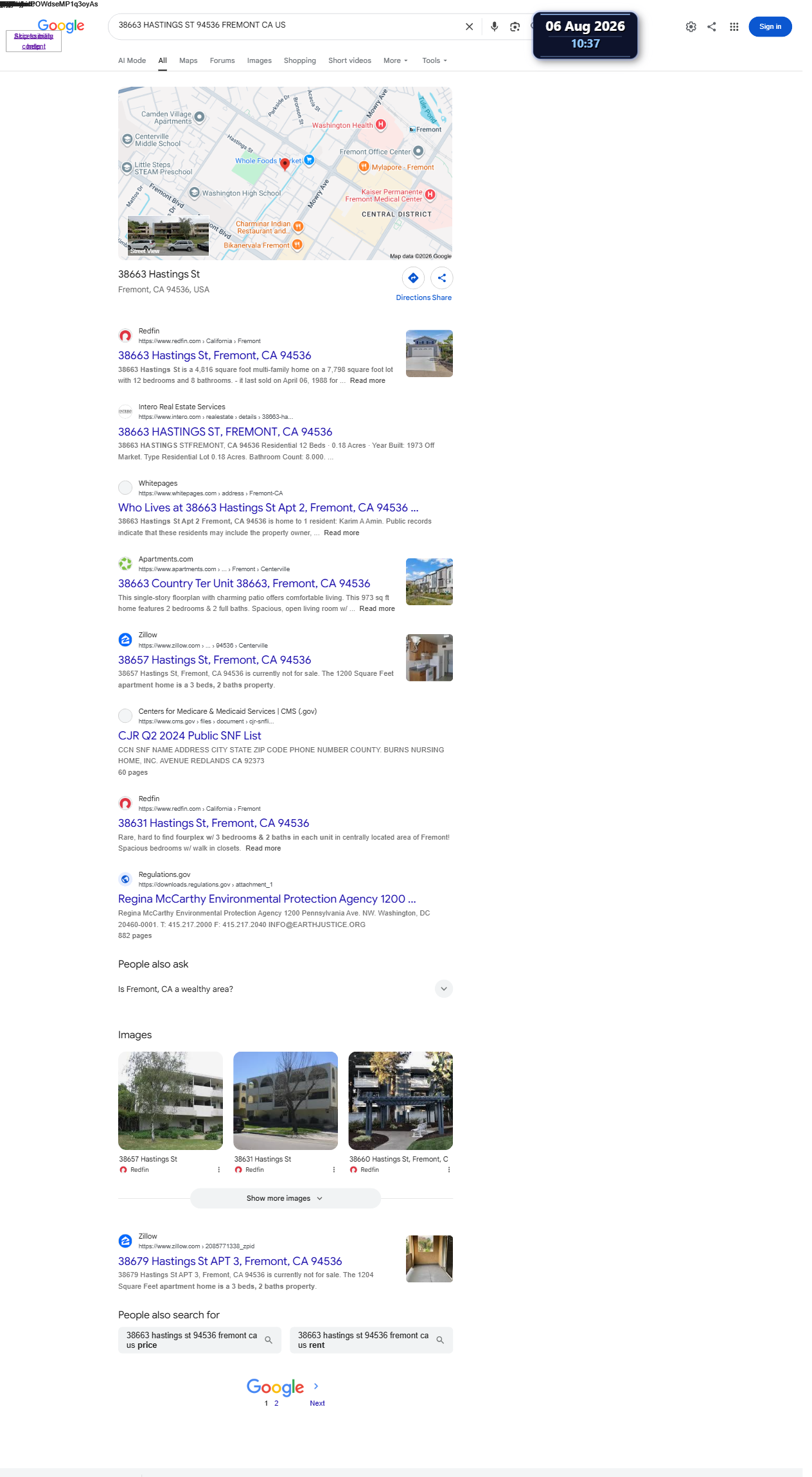Screen dimensions: 812x1477
Task: Open the Tools dropdown
Action: tap(434, 60)
